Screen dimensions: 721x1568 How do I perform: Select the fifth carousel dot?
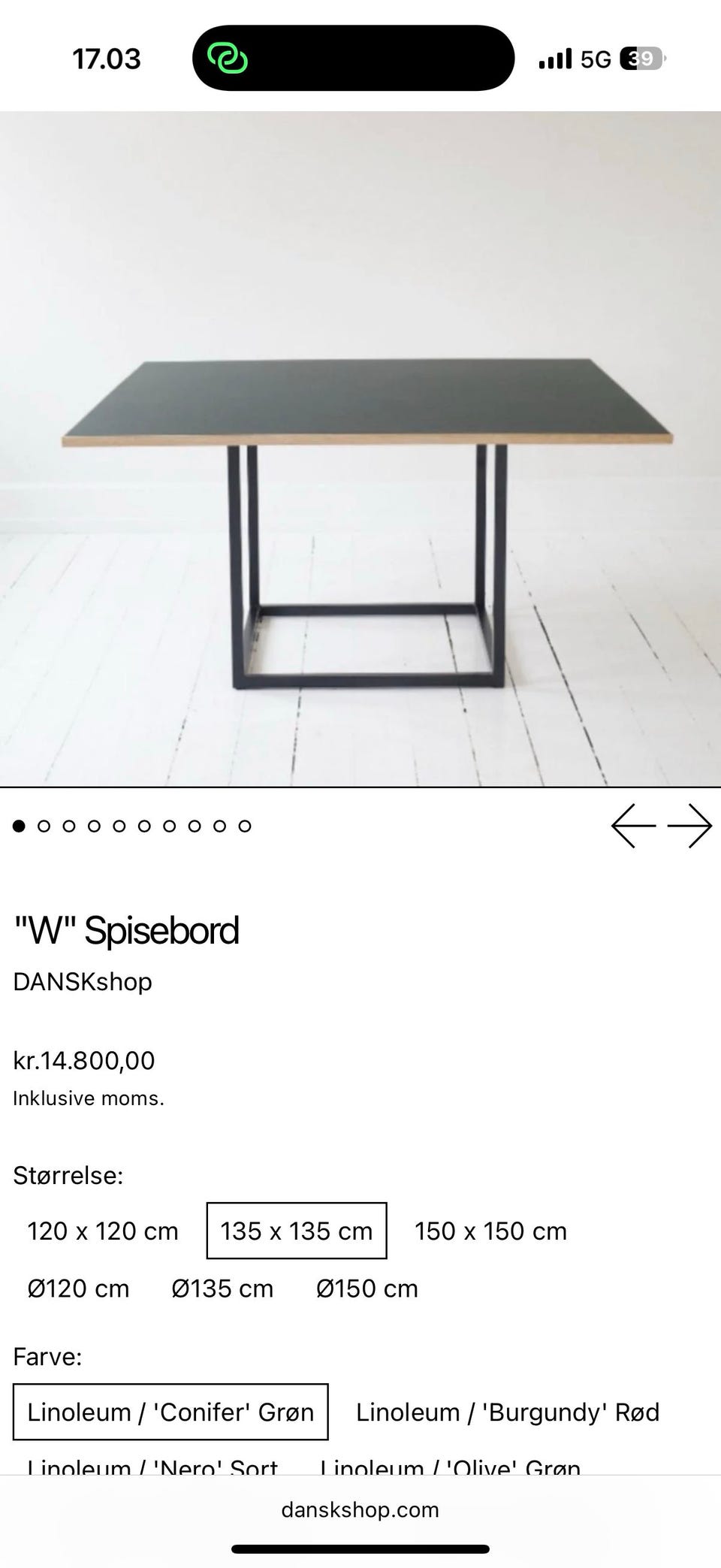click(119, 825)
